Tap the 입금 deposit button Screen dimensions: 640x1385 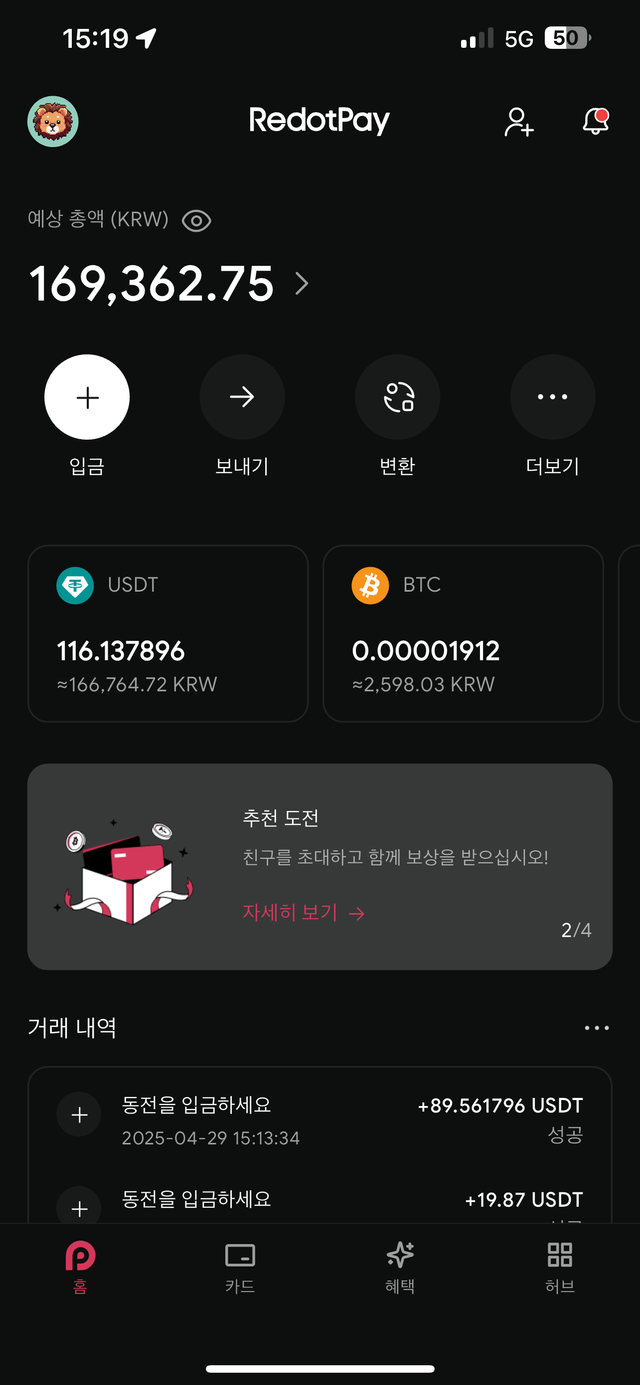87,398
